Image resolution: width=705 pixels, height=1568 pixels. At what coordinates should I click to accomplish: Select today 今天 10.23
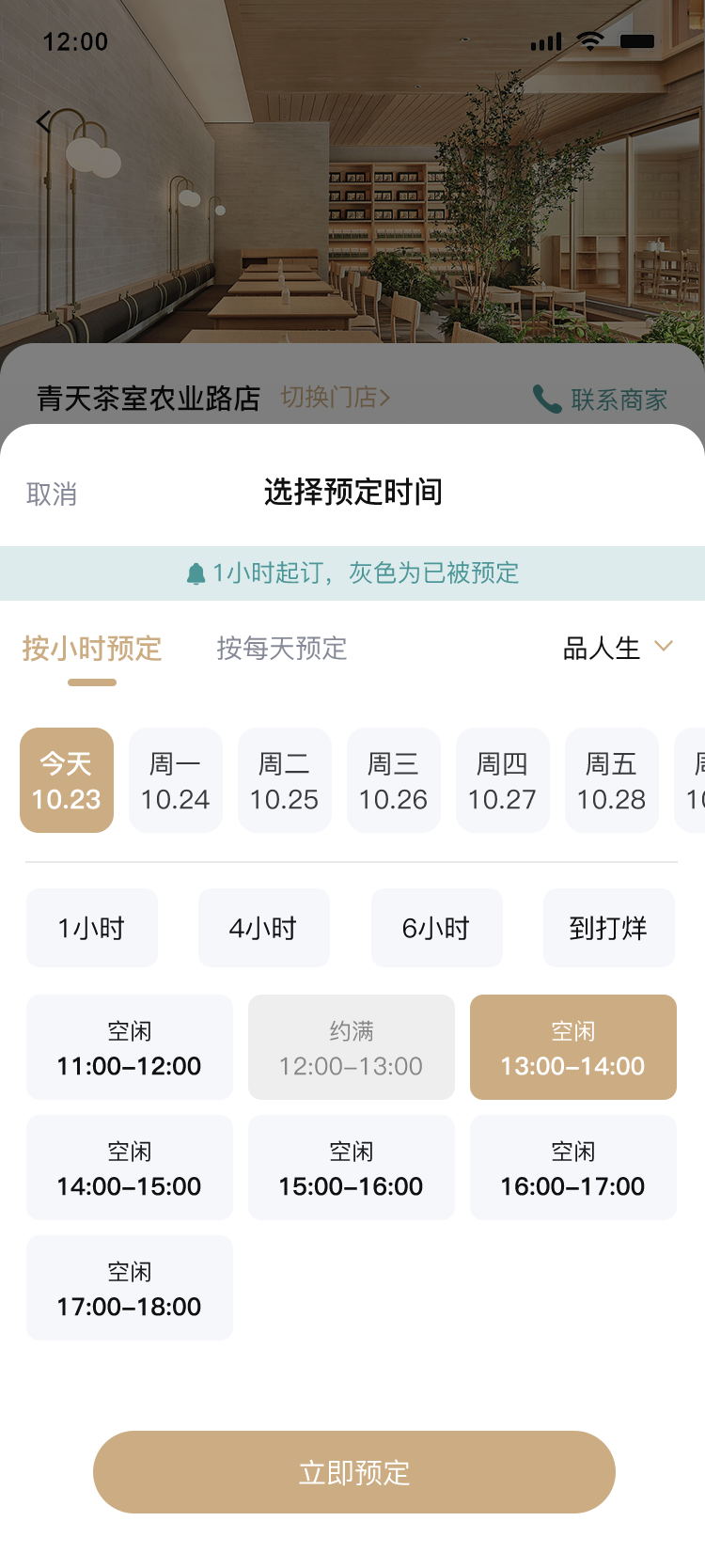67,780
